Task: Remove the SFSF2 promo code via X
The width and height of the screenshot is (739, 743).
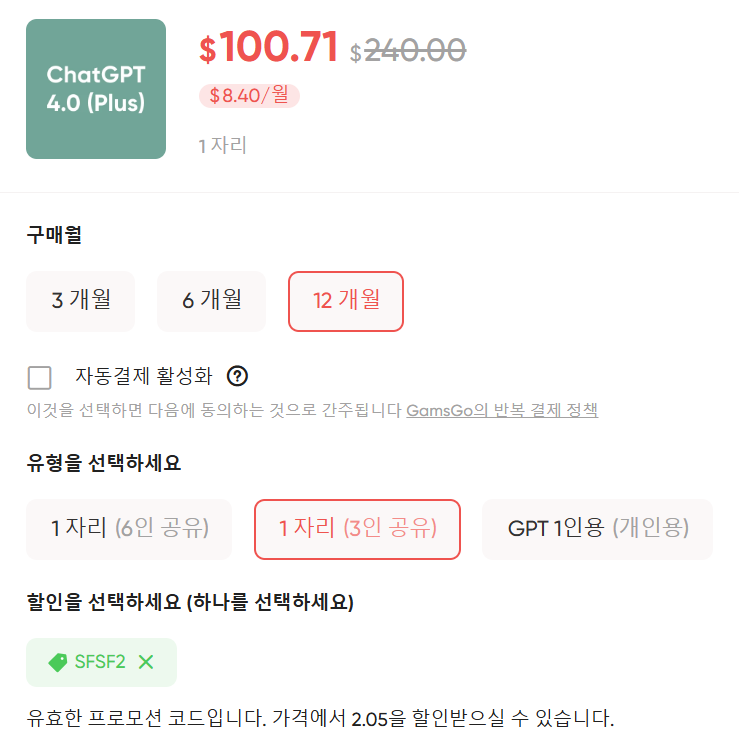Action: click(x=144, y=662)
